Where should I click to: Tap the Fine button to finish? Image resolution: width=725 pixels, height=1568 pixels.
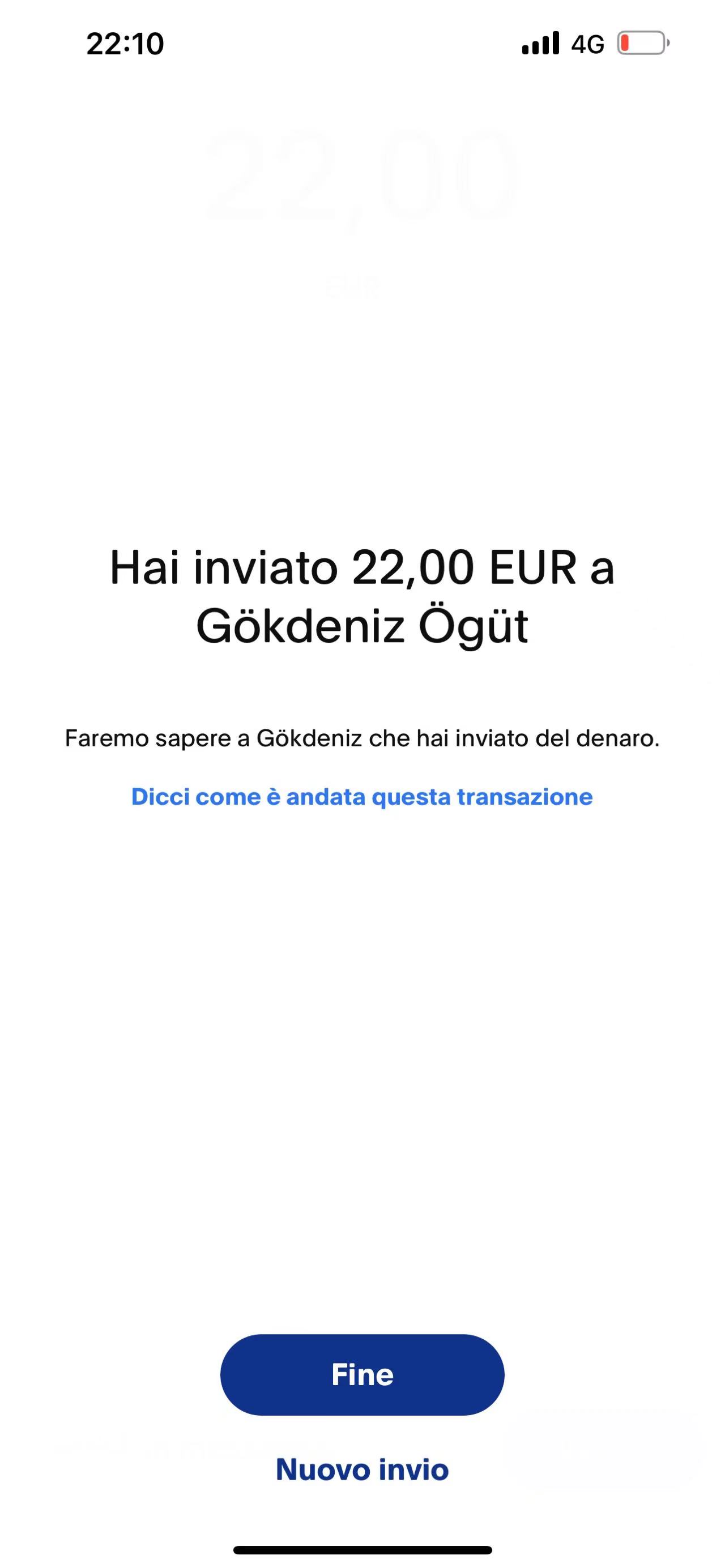(x=362, y=1374)
